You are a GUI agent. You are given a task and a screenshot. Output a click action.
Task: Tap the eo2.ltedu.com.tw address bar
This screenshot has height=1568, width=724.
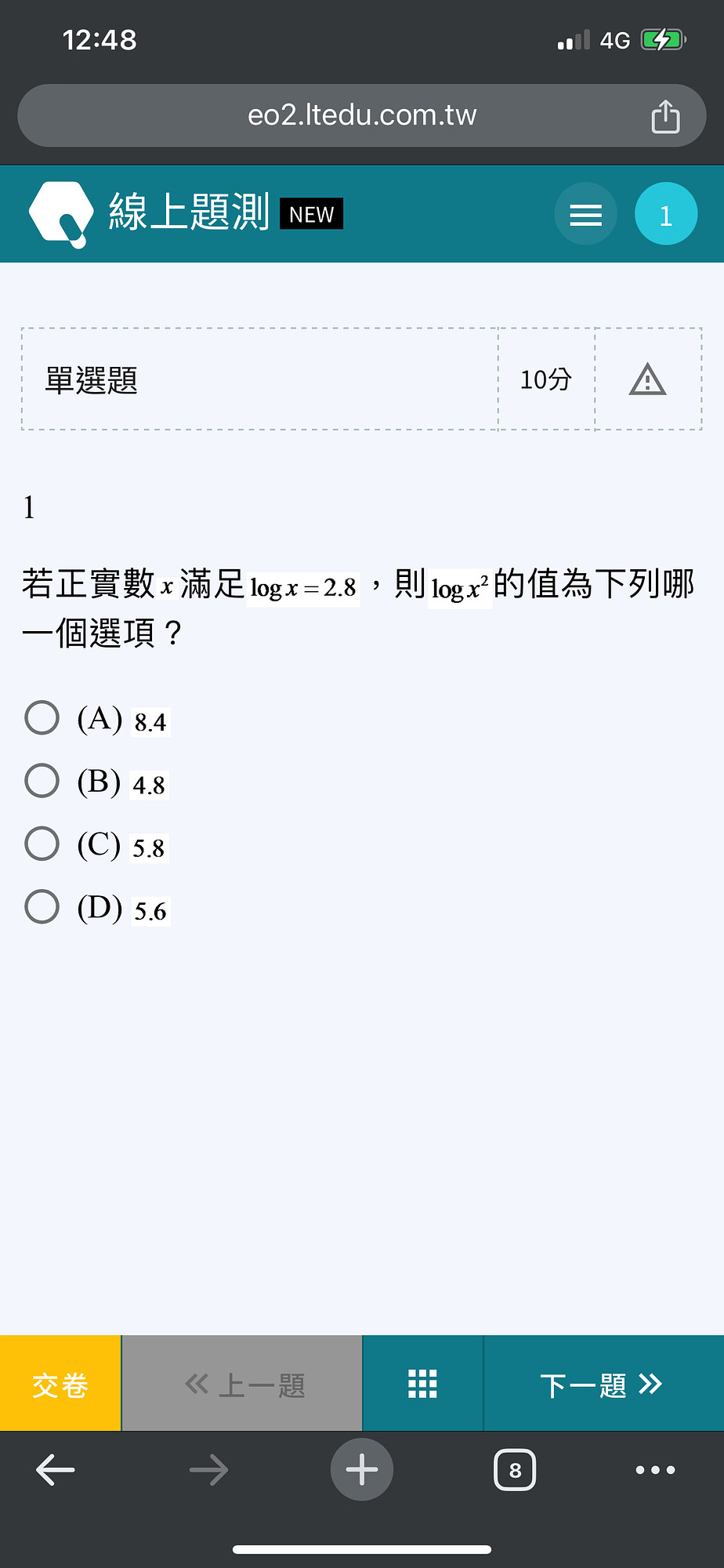point(362,115)
